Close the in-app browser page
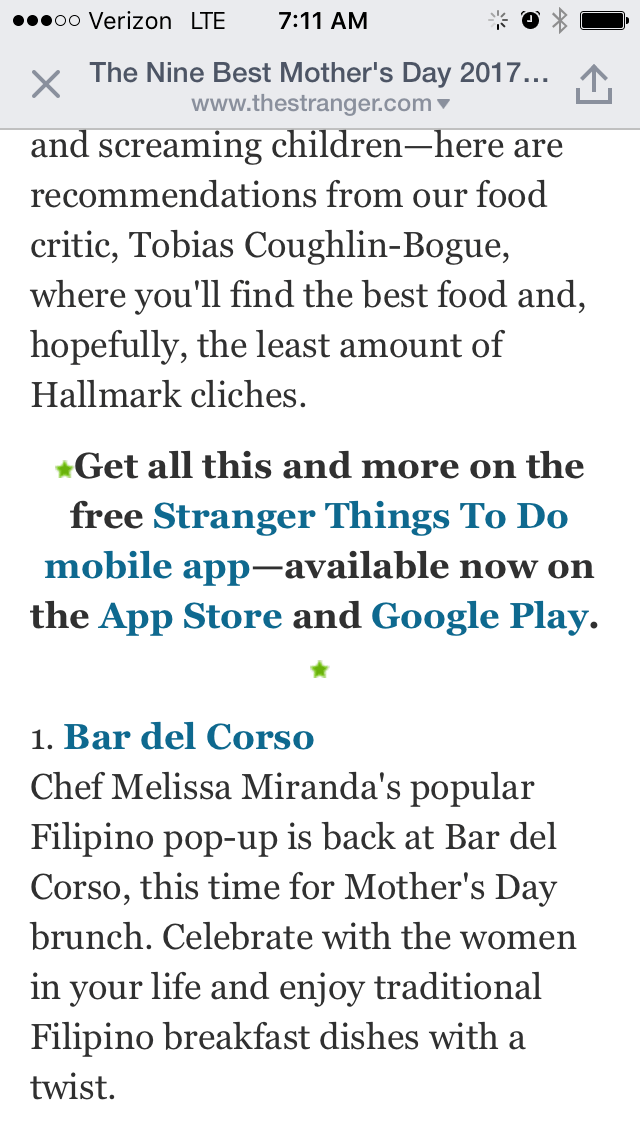The height and width of the screenshot is (1136, 640). 46,85
